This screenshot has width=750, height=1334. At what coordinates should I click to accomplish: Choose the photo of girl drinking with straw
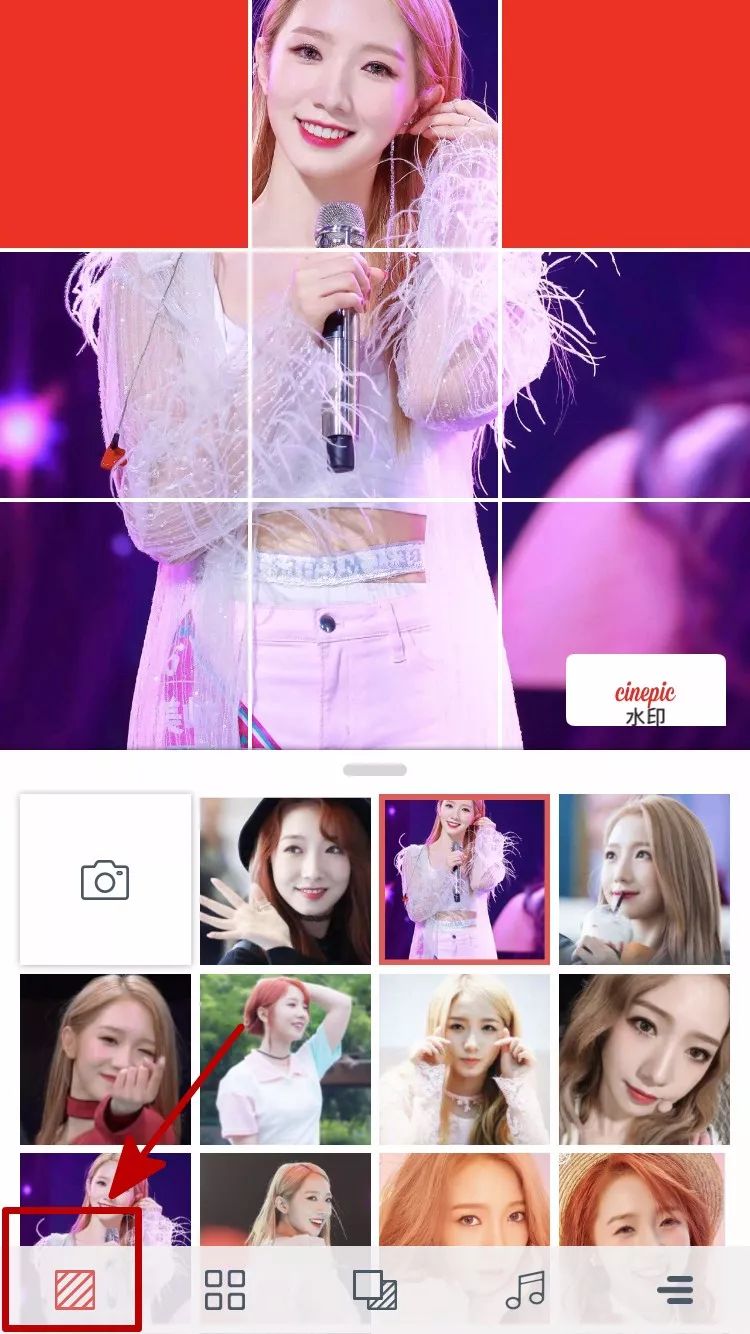[644, 880]
